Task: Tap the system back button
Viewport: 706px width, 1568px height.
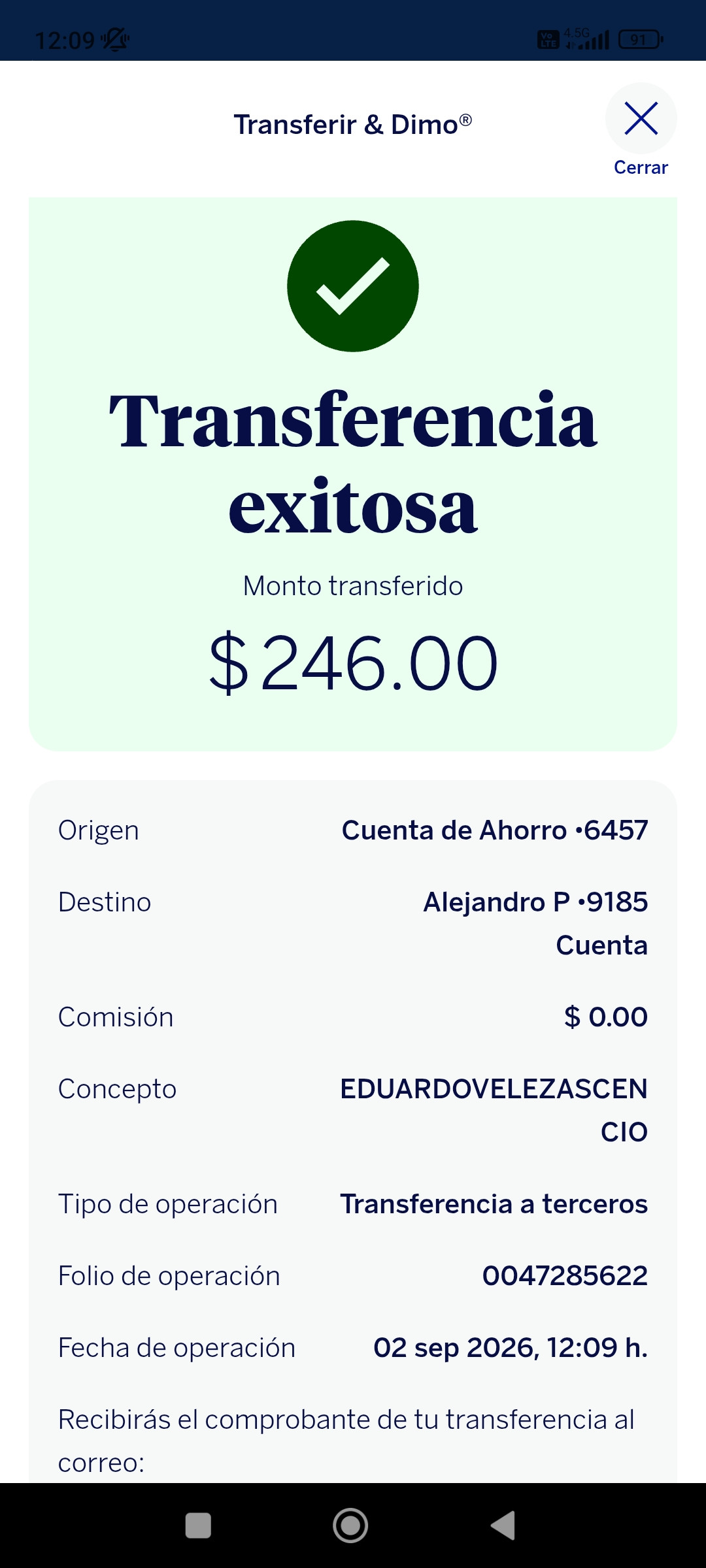Action: point(503,1526)
